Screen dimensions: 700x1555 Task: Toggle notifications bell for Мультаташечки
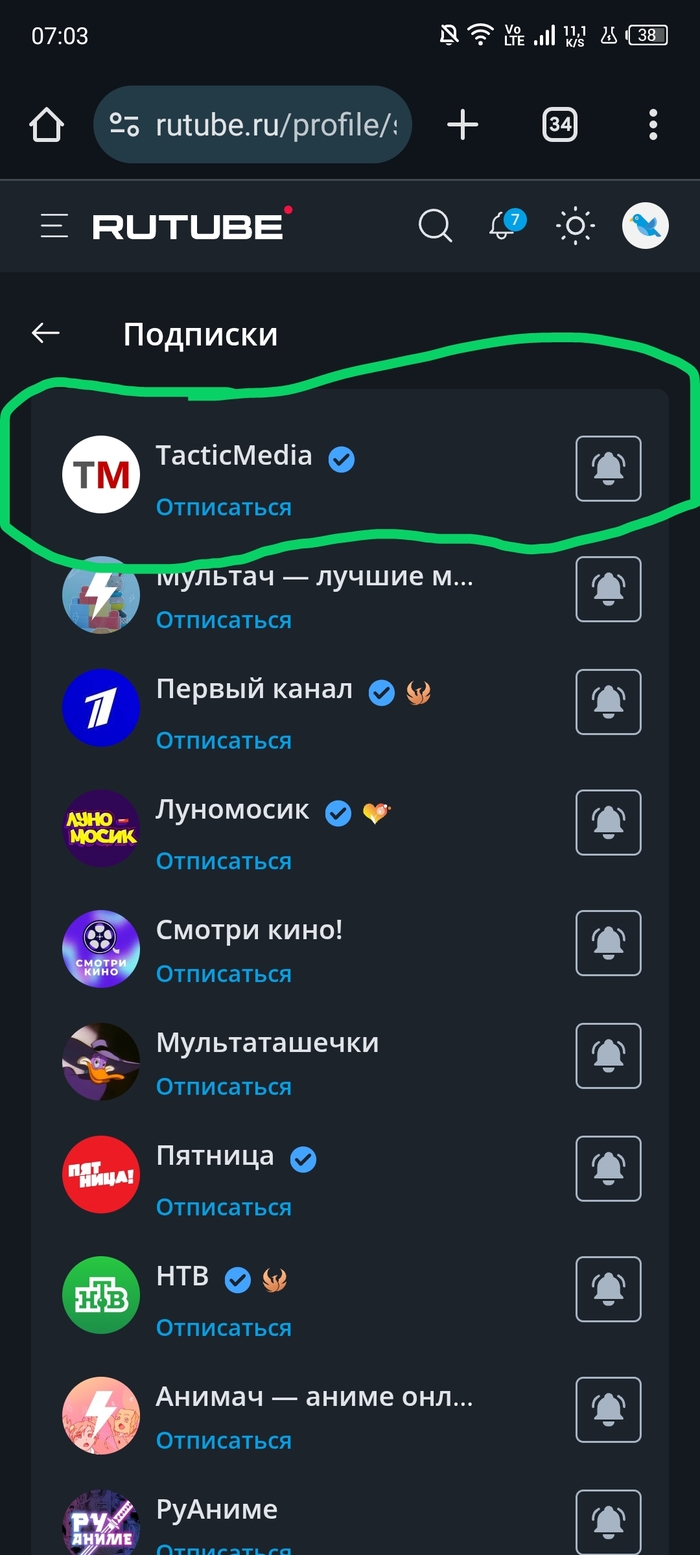pyautogui.click(x=608, y=1055)
